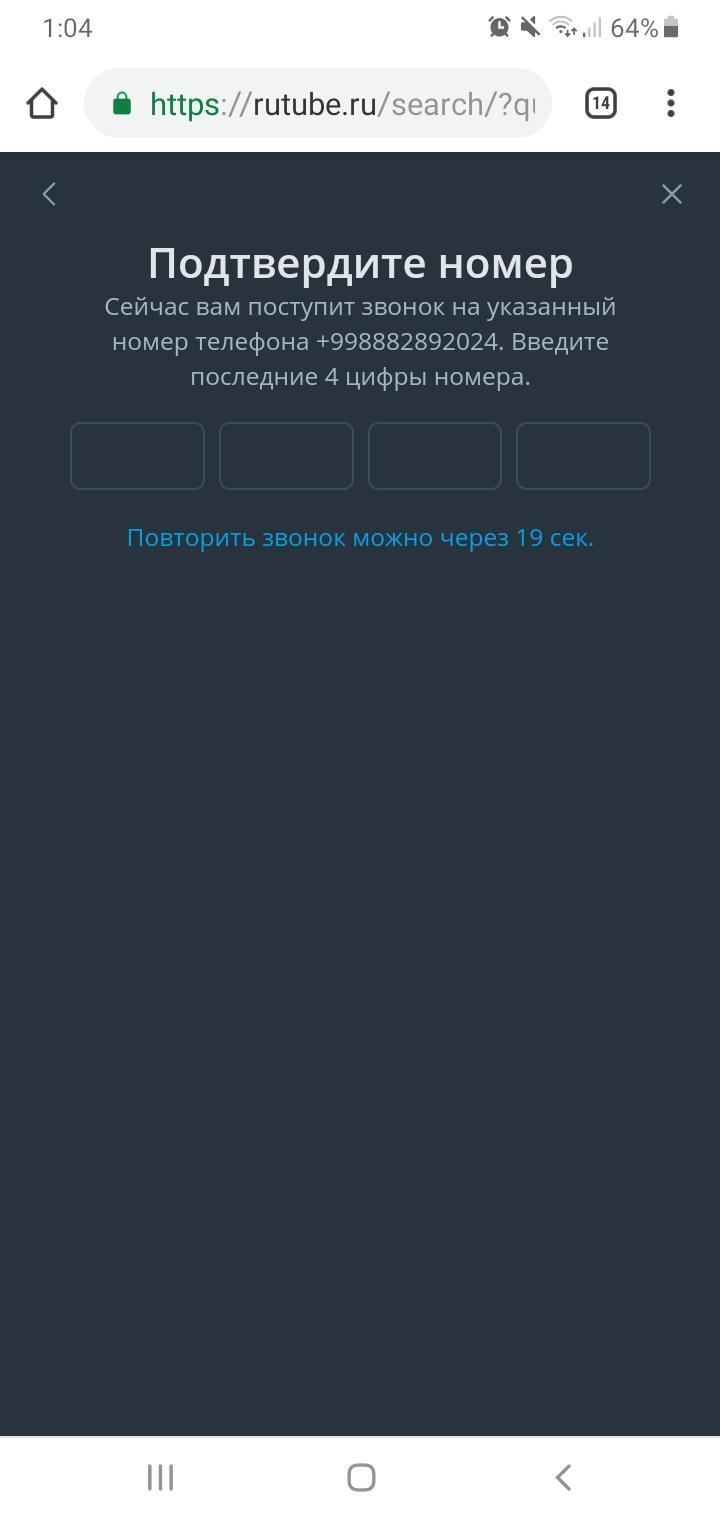The image size is (720, 1520).
Task: Open the browser overflow menu
Action: [x=671, y=103]
